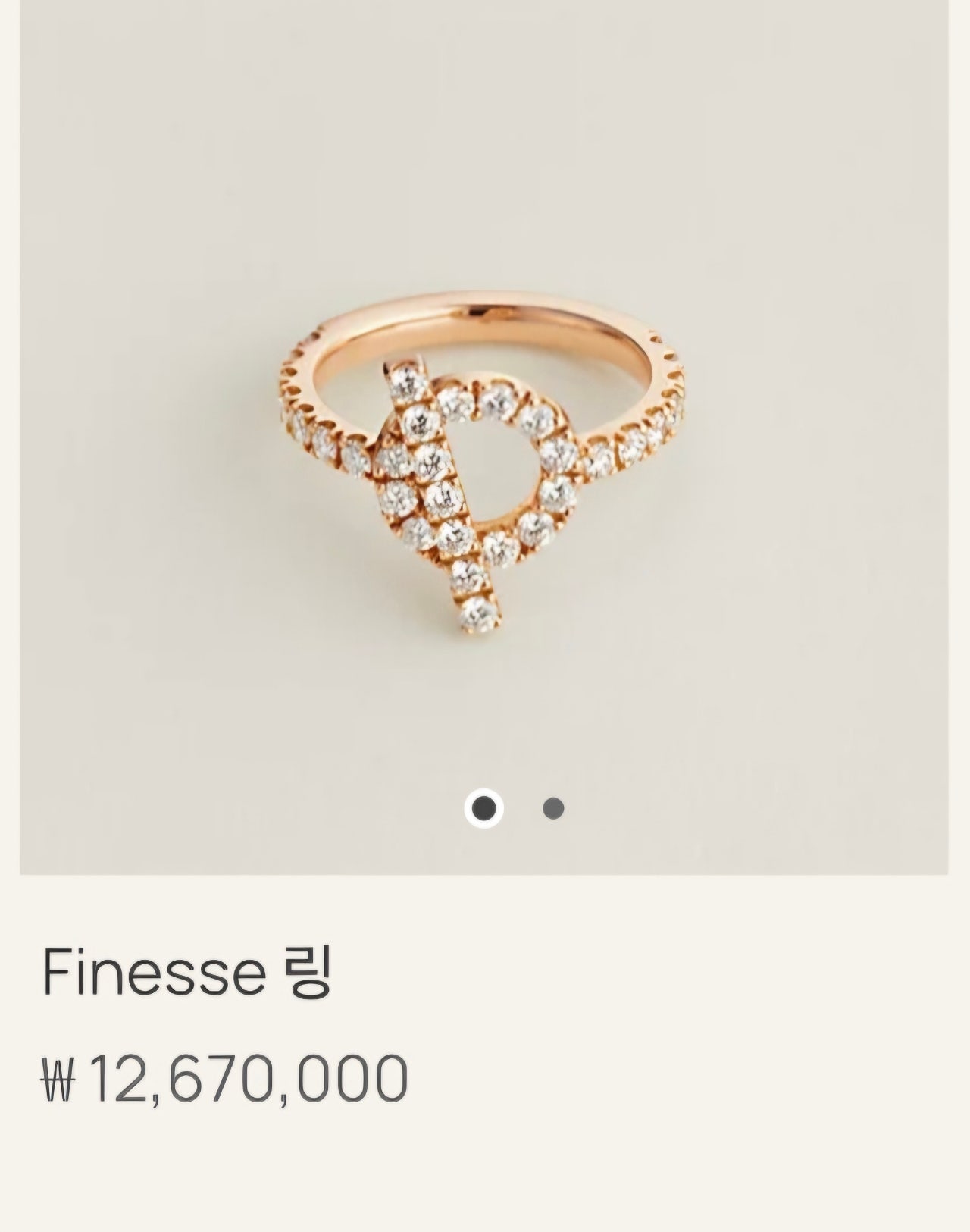Select the first product photo dot
970x1232 pixels.
[483, 809]
